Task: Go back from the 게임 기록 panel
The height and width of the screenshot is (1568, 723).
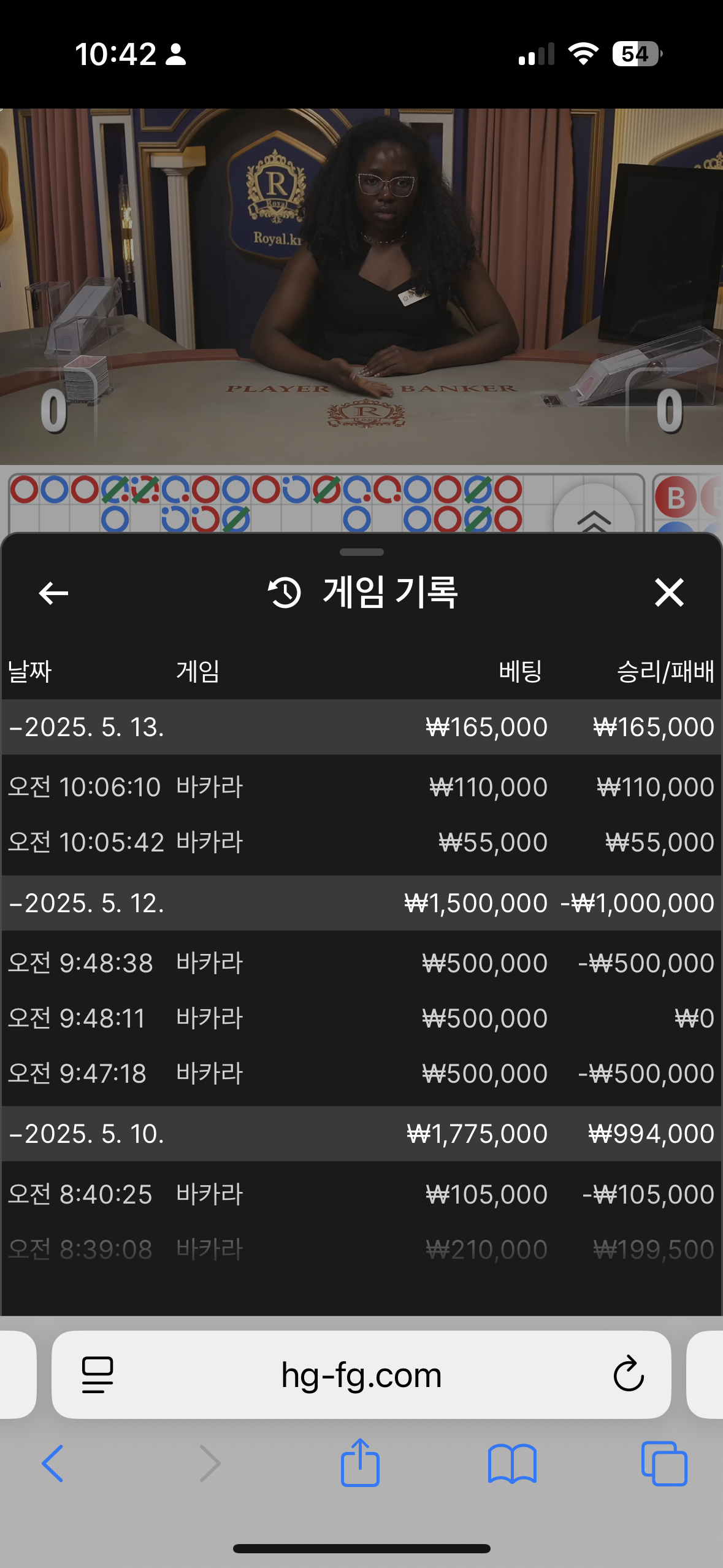Action: [53, 593]
